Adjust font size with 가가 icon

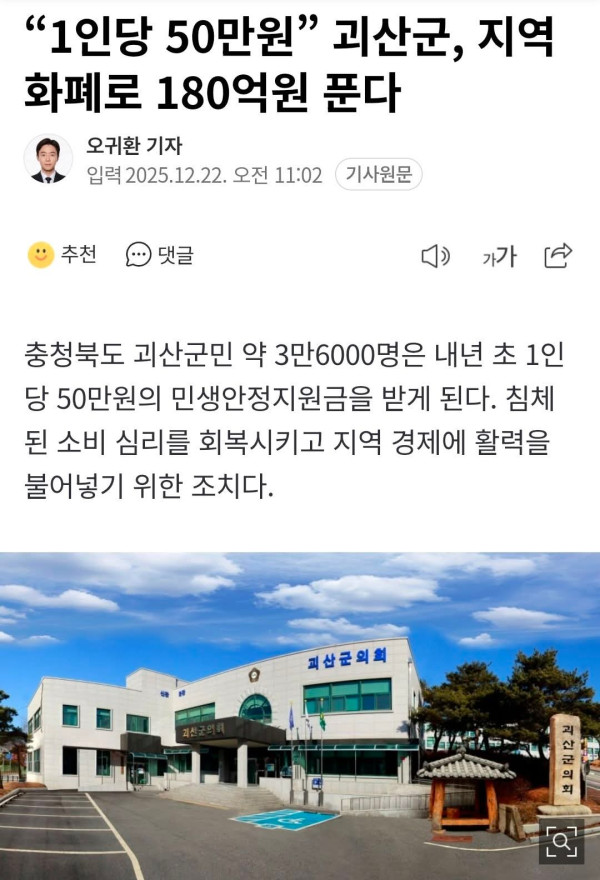pos(499,256)
